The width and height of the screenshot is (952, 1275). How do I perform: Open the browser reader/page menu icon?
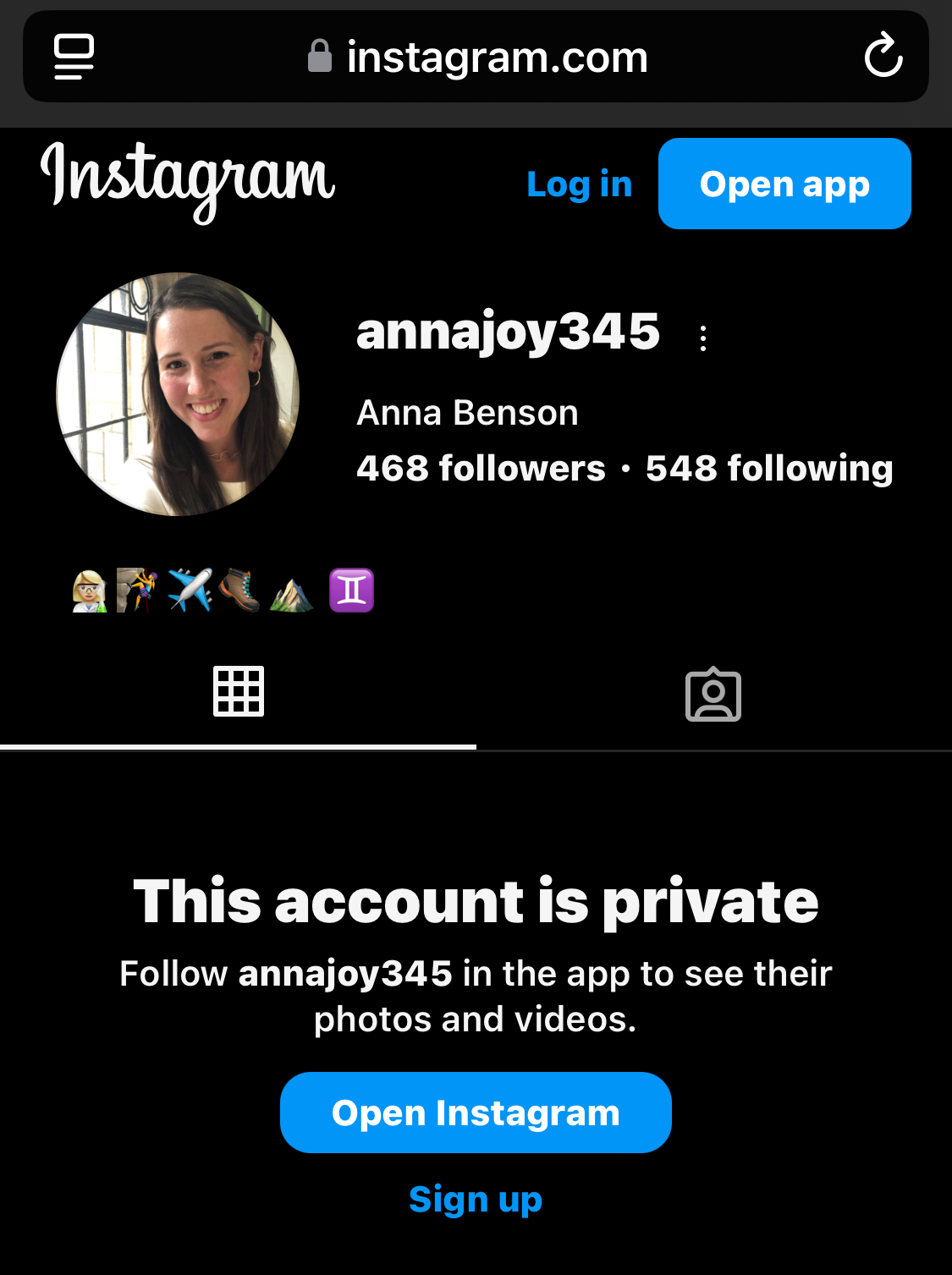tap(74, 57)
